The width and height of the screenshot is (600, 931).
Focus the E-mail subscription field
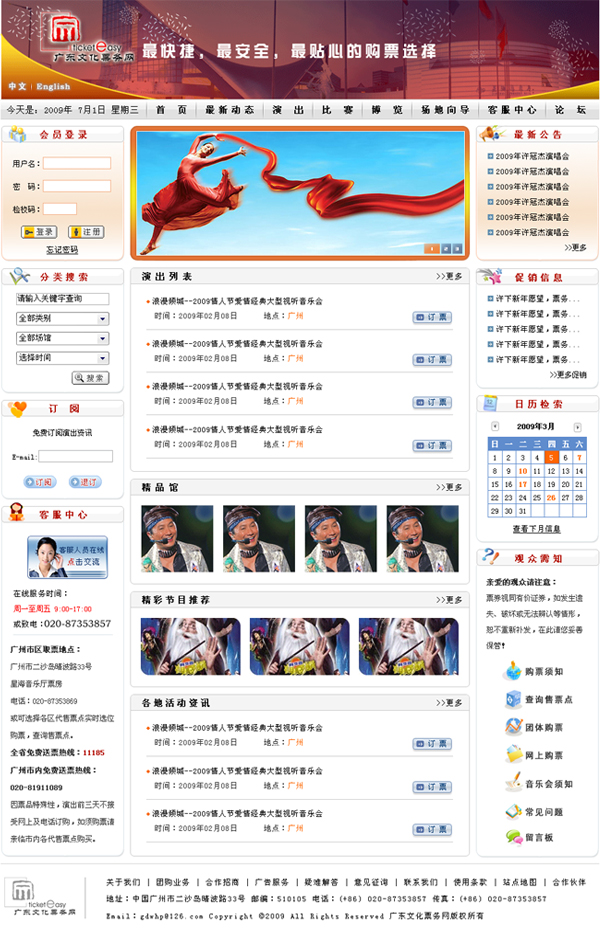[76, 457]
